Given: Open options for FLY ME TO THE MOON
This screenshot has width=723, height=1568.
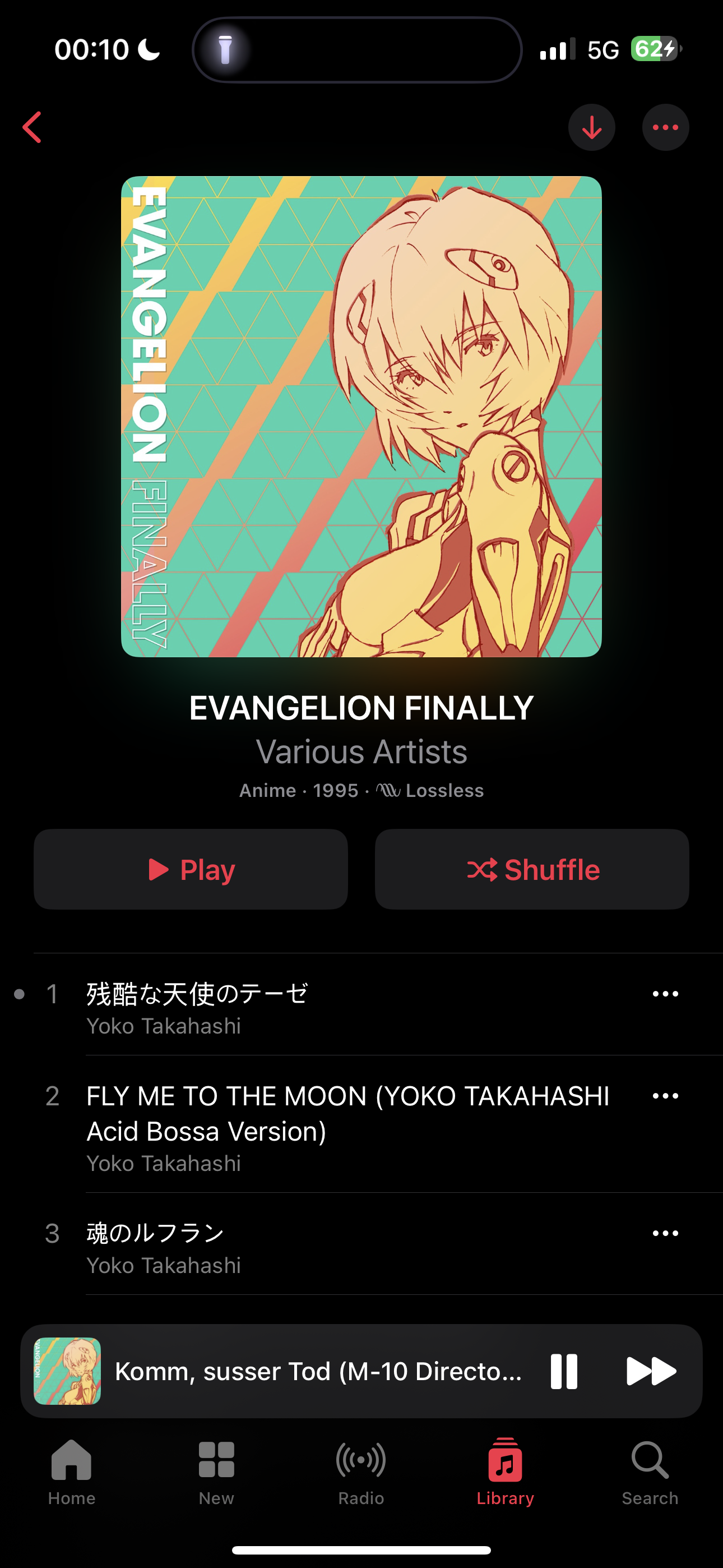Looking at the screenshot, I should tap(665, 1096).
